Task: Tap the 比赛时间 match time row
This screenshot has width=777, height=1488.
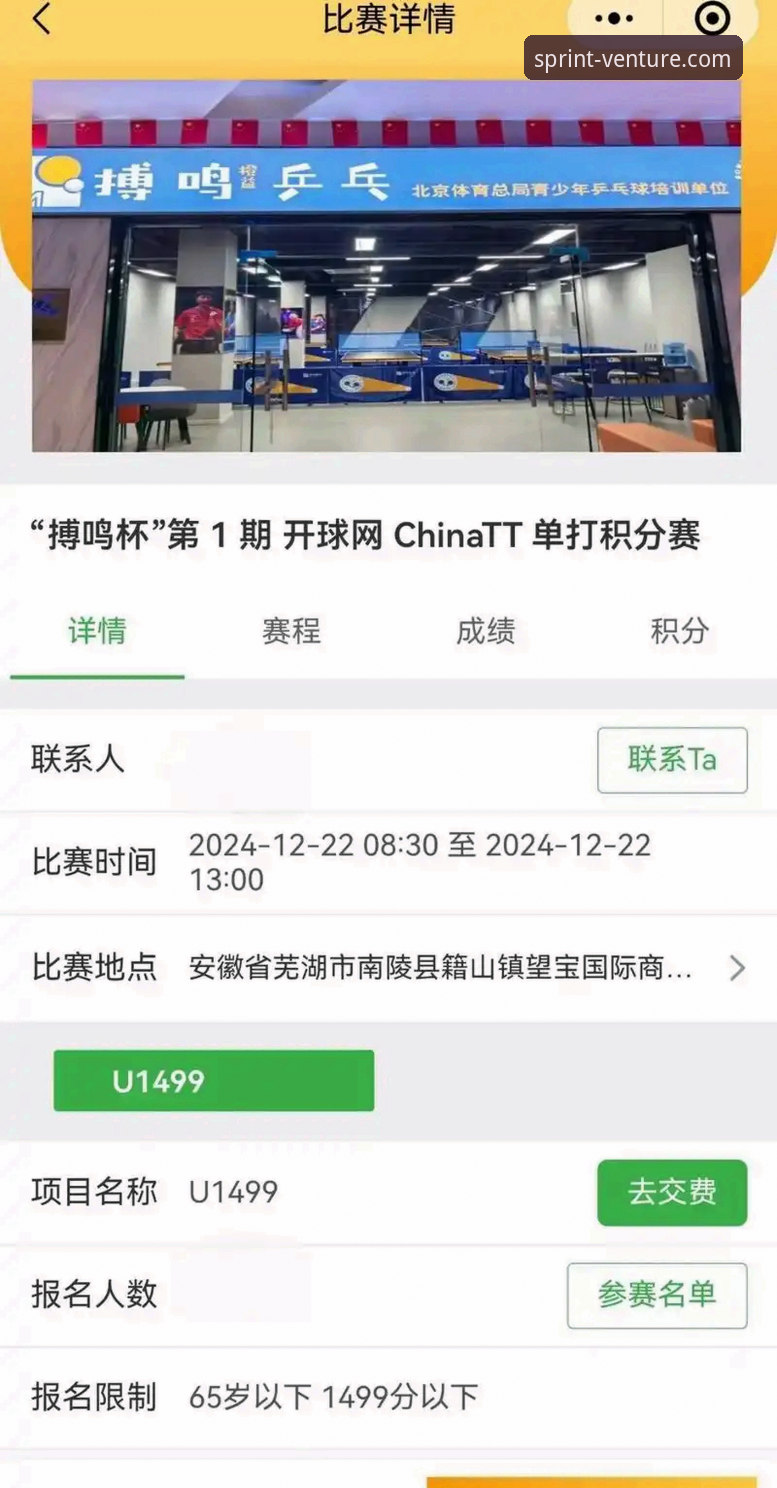Action: point(388,862)
